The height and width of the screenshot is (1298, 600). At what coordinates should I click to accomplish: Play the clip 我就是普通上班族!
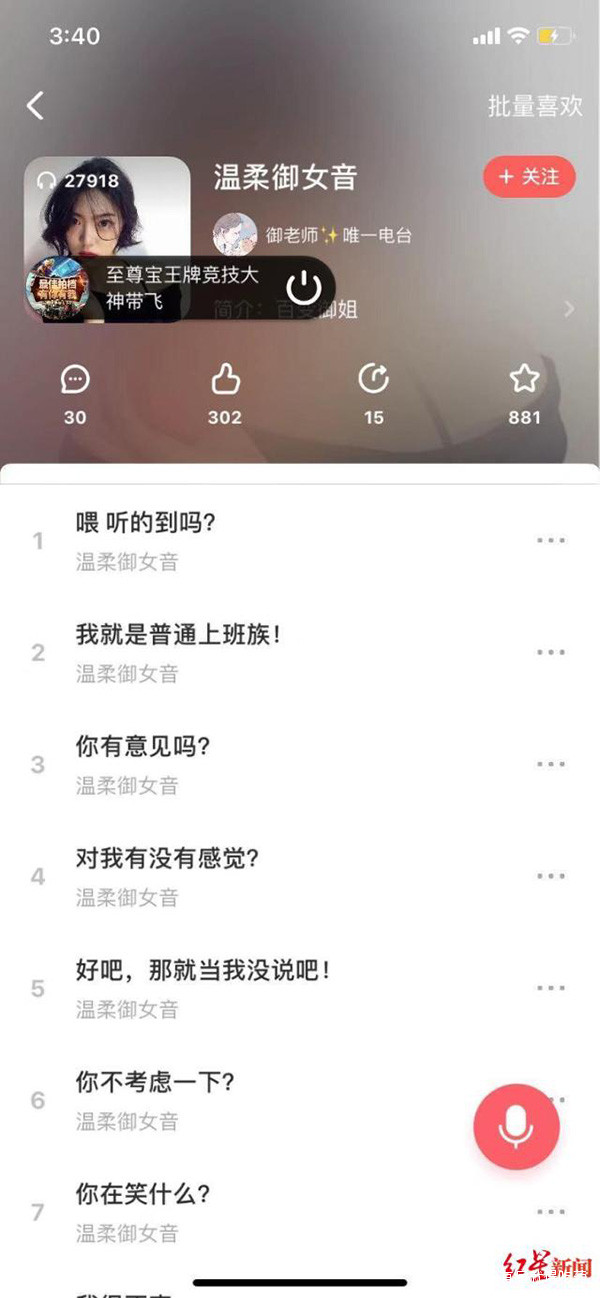(x=178, y=634)
